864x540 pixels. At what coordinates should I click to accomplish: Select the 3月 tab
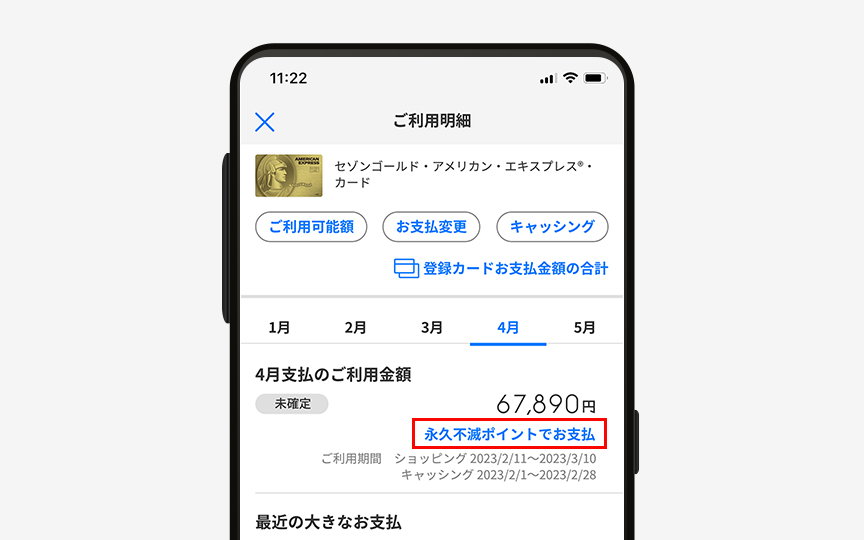432,327
